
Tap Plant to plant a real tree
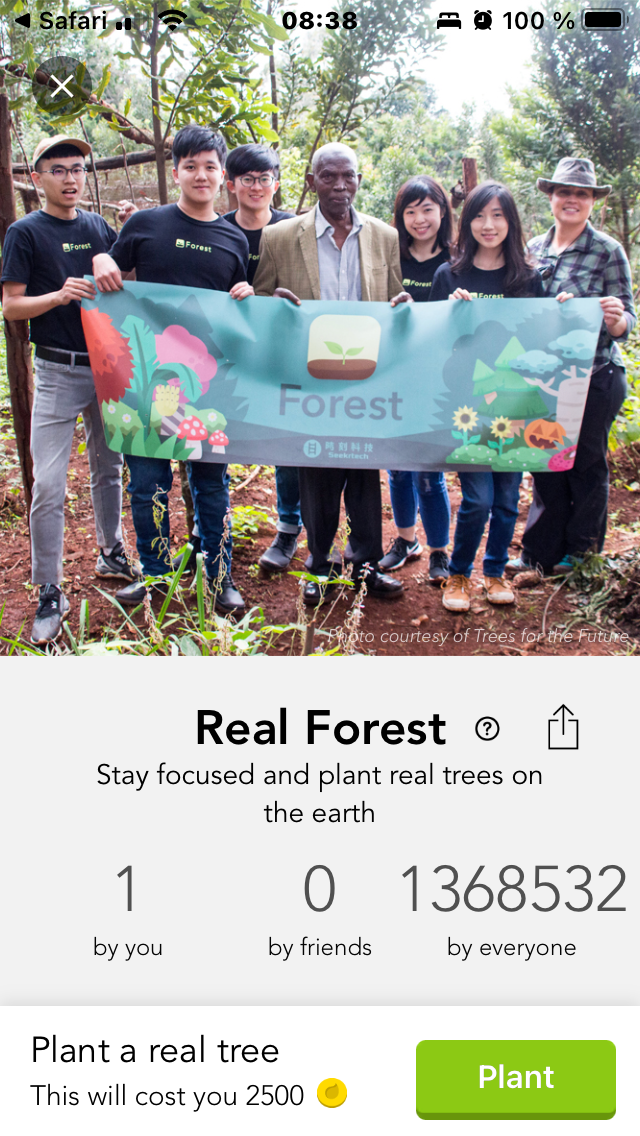pos(515,1077)
